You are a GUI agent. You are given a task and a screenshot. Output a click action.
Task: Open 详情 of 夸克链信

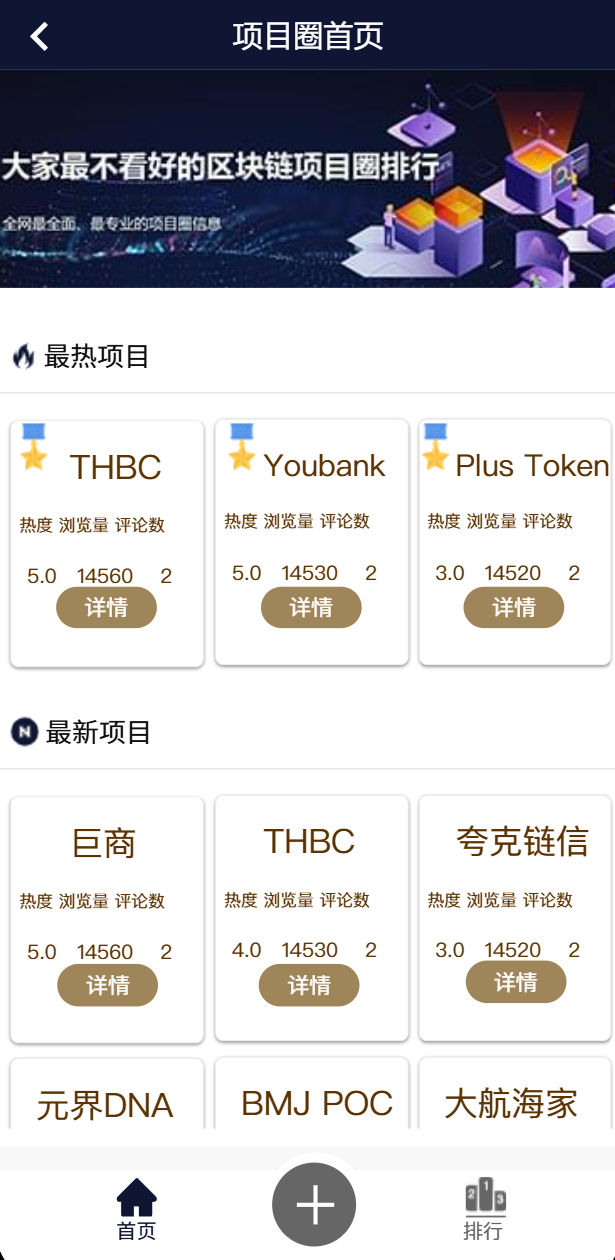pos(516,983)
